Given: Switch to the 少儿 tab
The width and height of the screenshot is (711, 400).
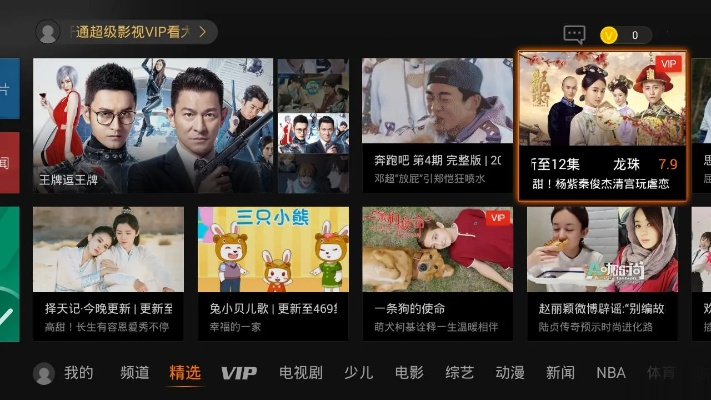Looking at the screenshot, I should (x=358, y=373).
